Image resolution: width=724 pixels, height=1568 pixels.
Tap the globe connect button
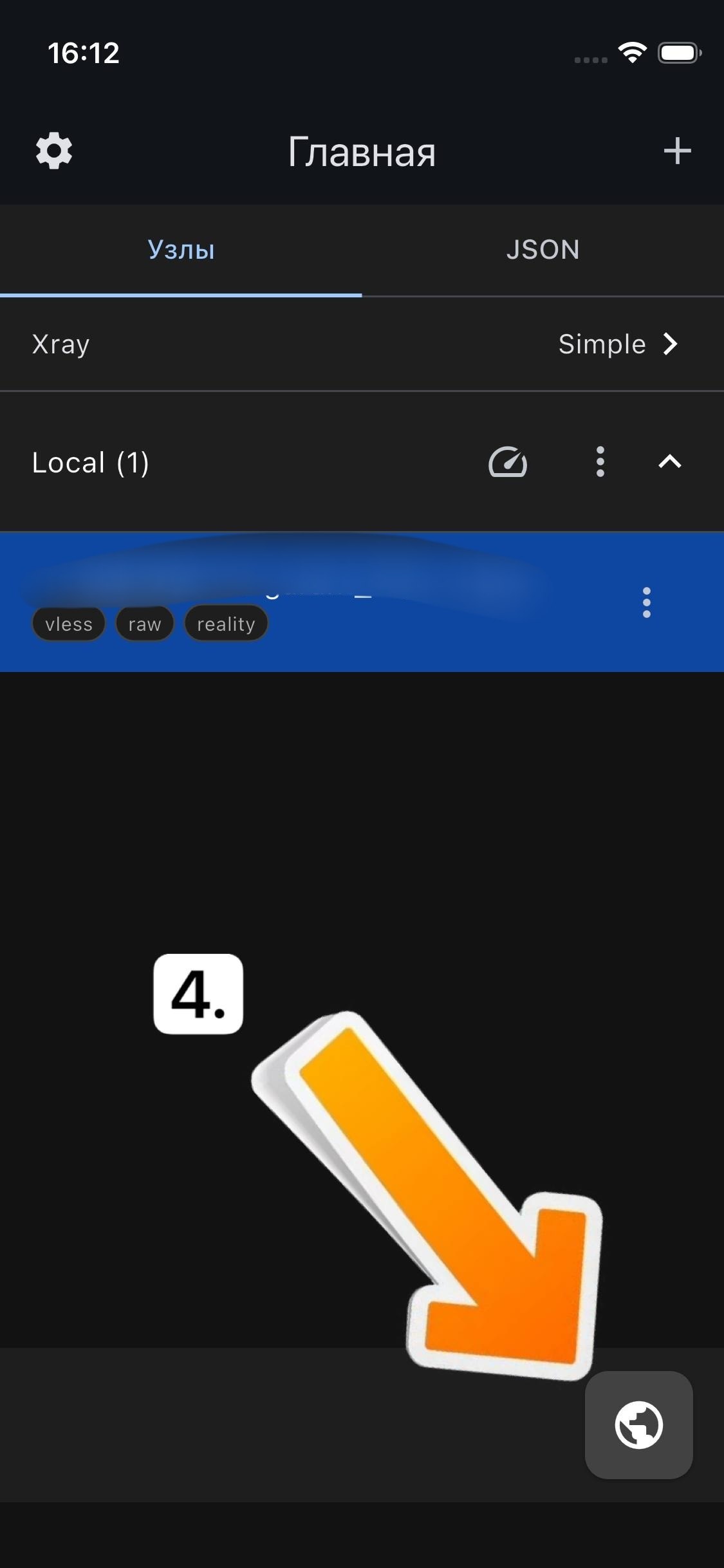pyautogui.click(x=638, y=1424)
